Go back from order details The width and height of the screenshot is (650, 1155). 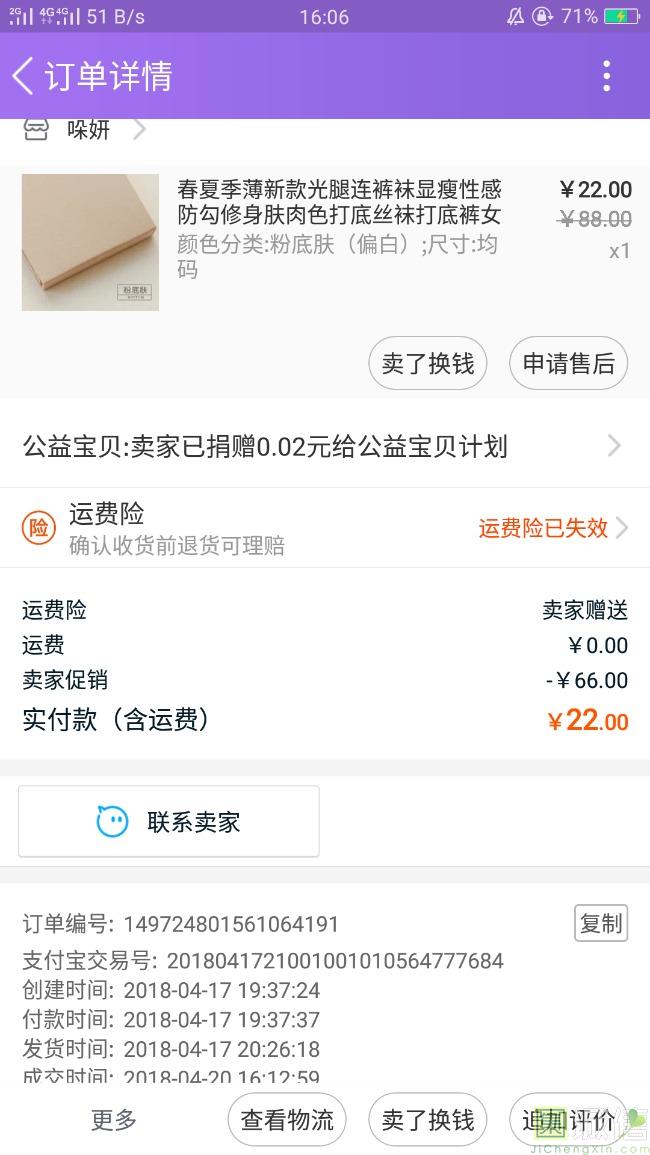(24, 76)
